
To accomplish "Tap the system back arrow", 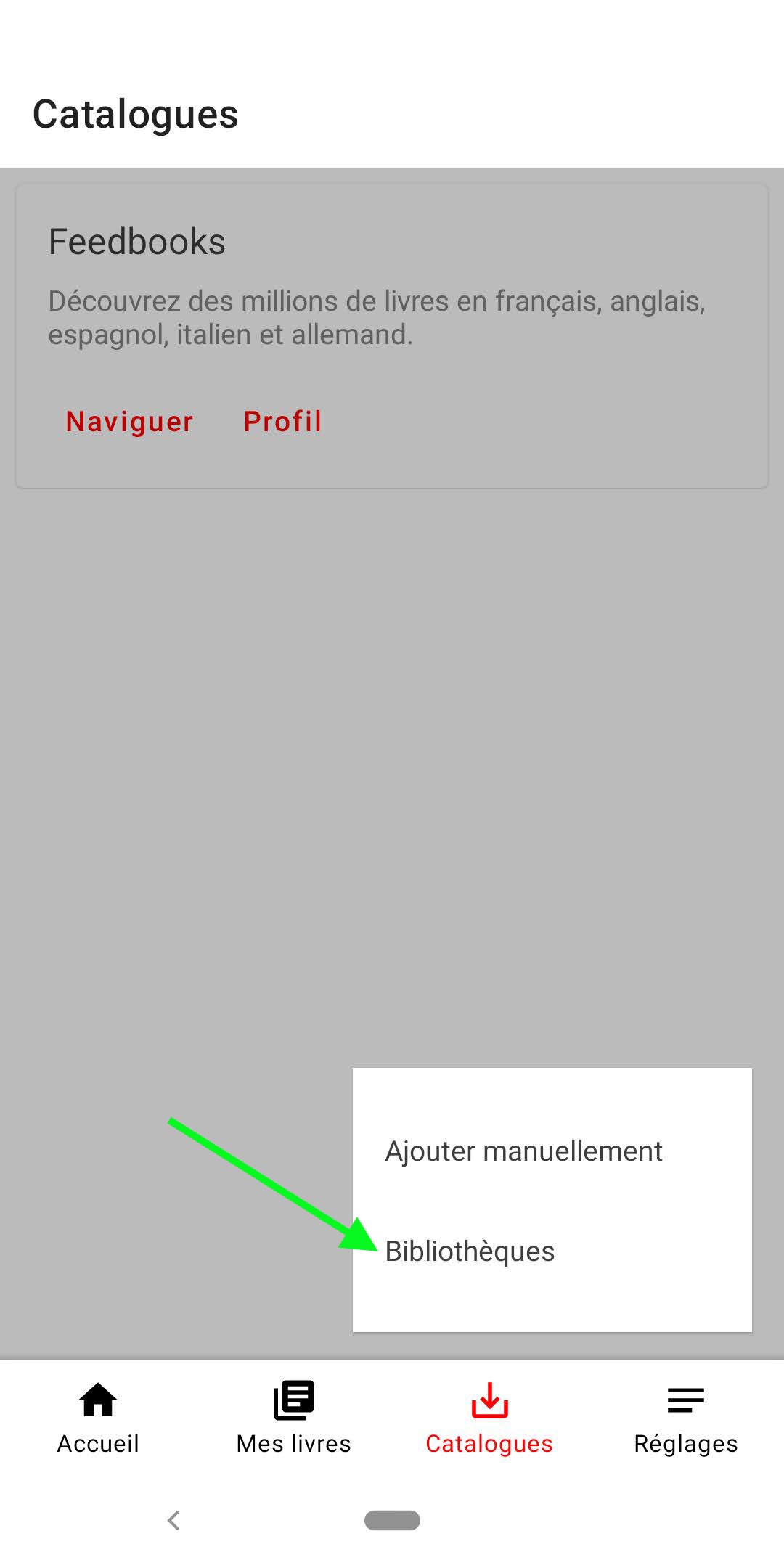I will pos(173,1520).
